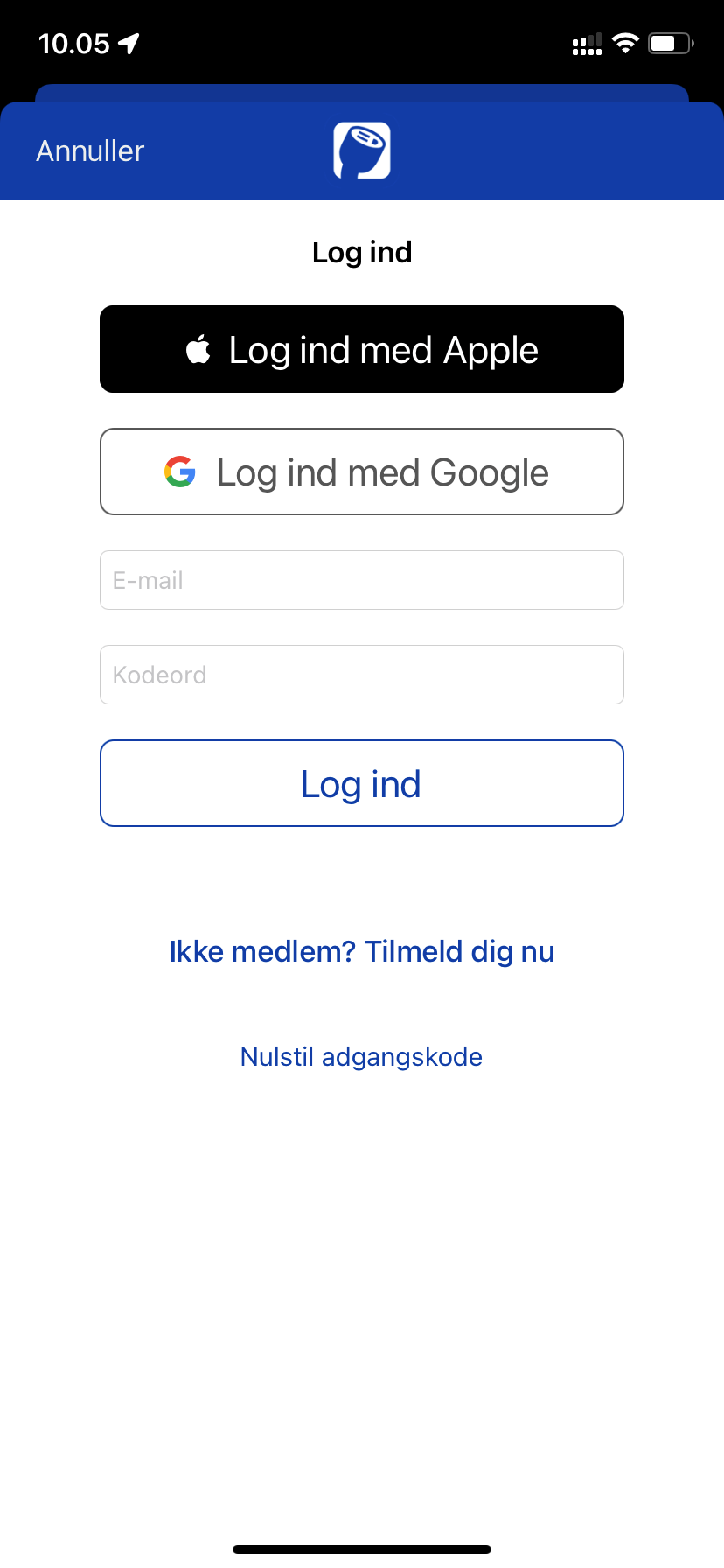
Task: Select the Kodeord password field
Action: (362, 675)
